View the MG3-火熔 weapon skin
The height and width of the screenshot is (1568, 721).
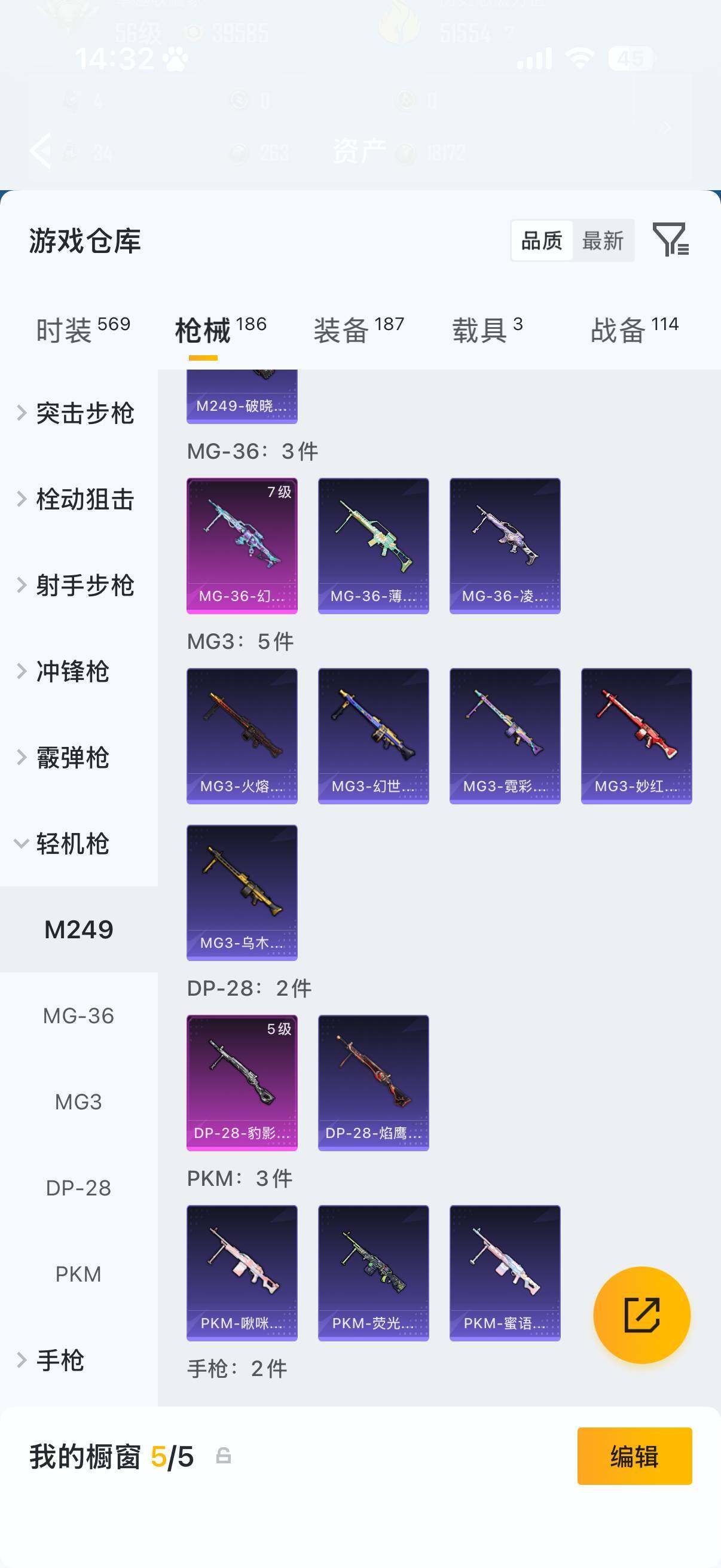click(x=242, y=736)
